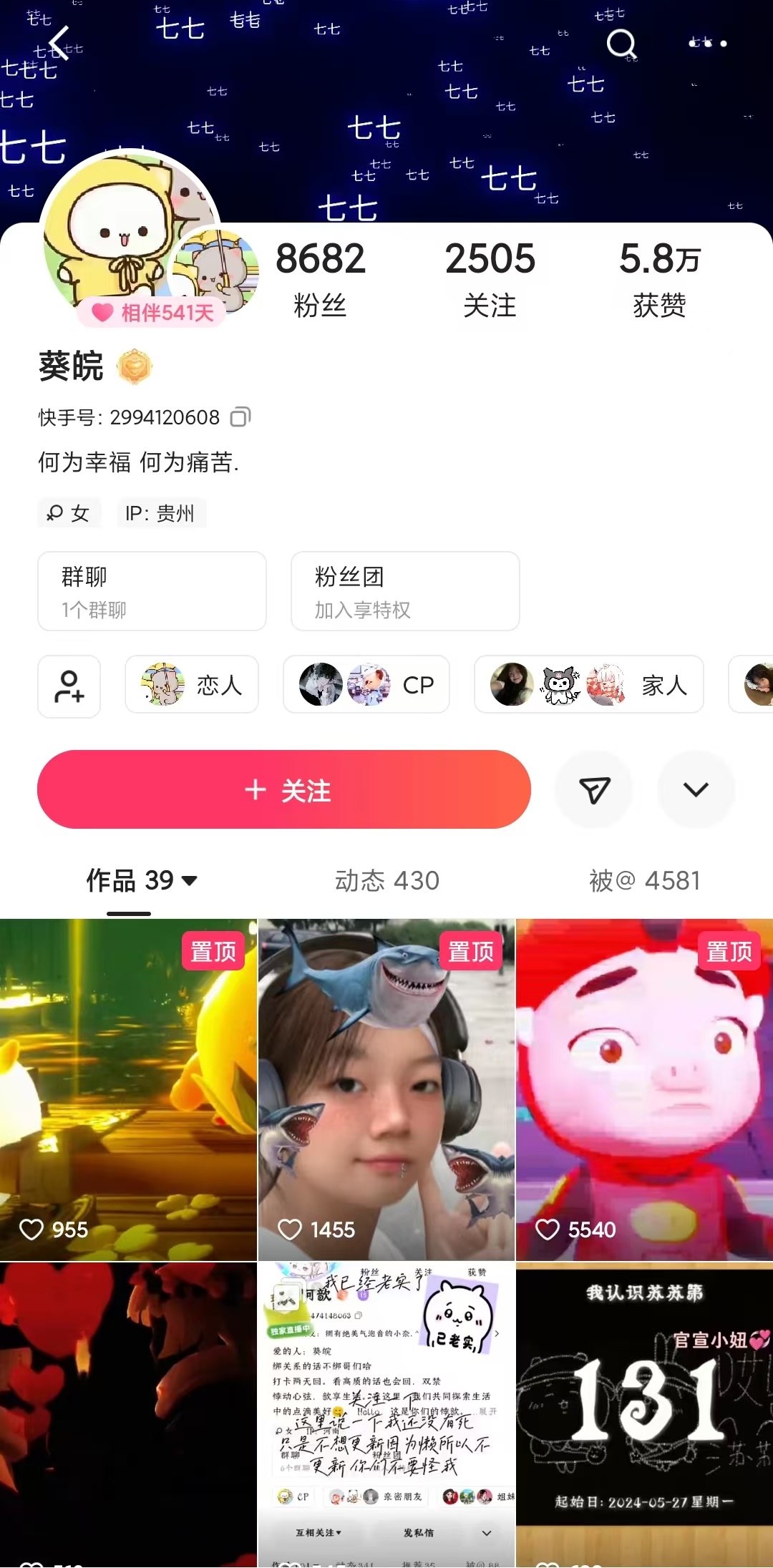Open the 粉丝团 fan club card
The width and height of the screenshot is (773, 1568).
tap(405, 591)
